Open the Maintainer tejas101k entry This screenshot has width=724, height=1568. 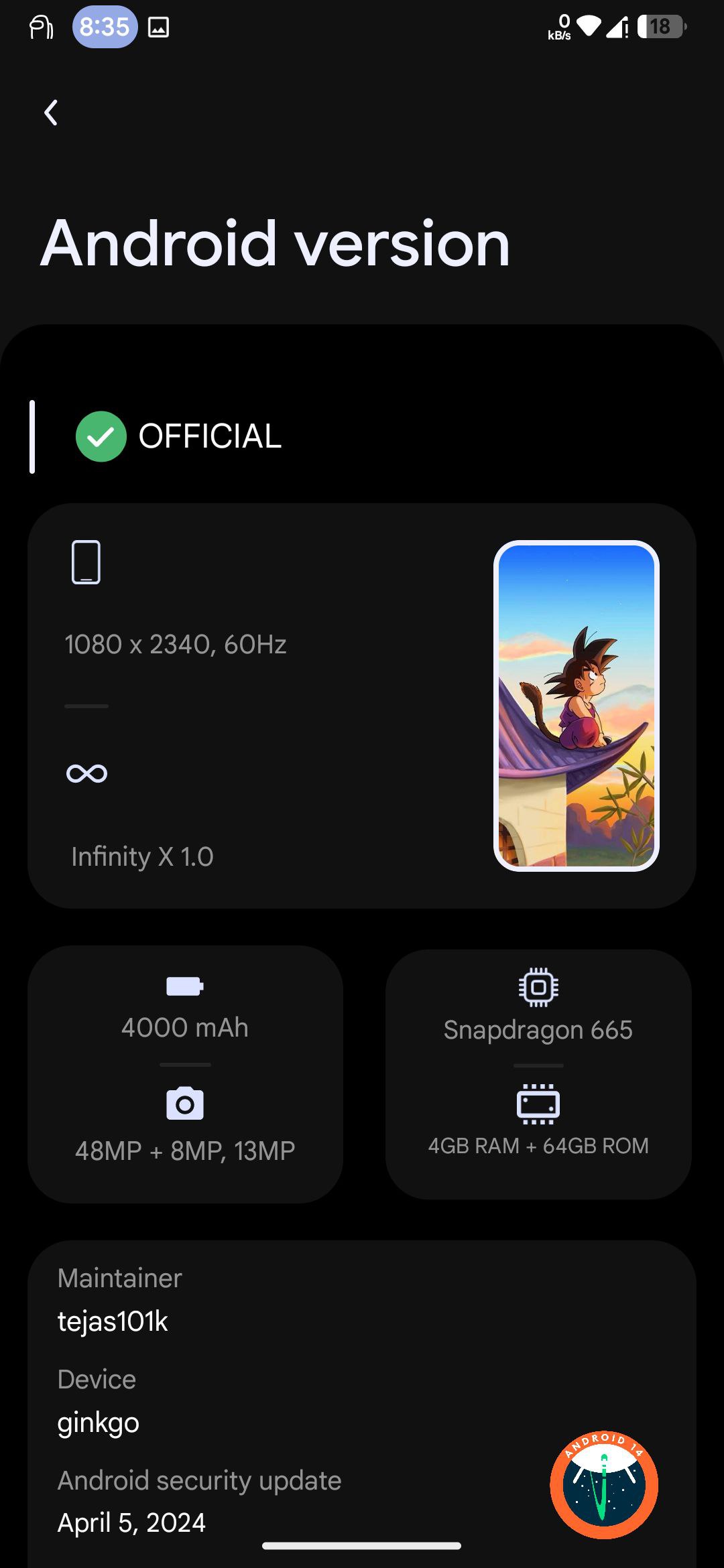[x=121, y=1300]
